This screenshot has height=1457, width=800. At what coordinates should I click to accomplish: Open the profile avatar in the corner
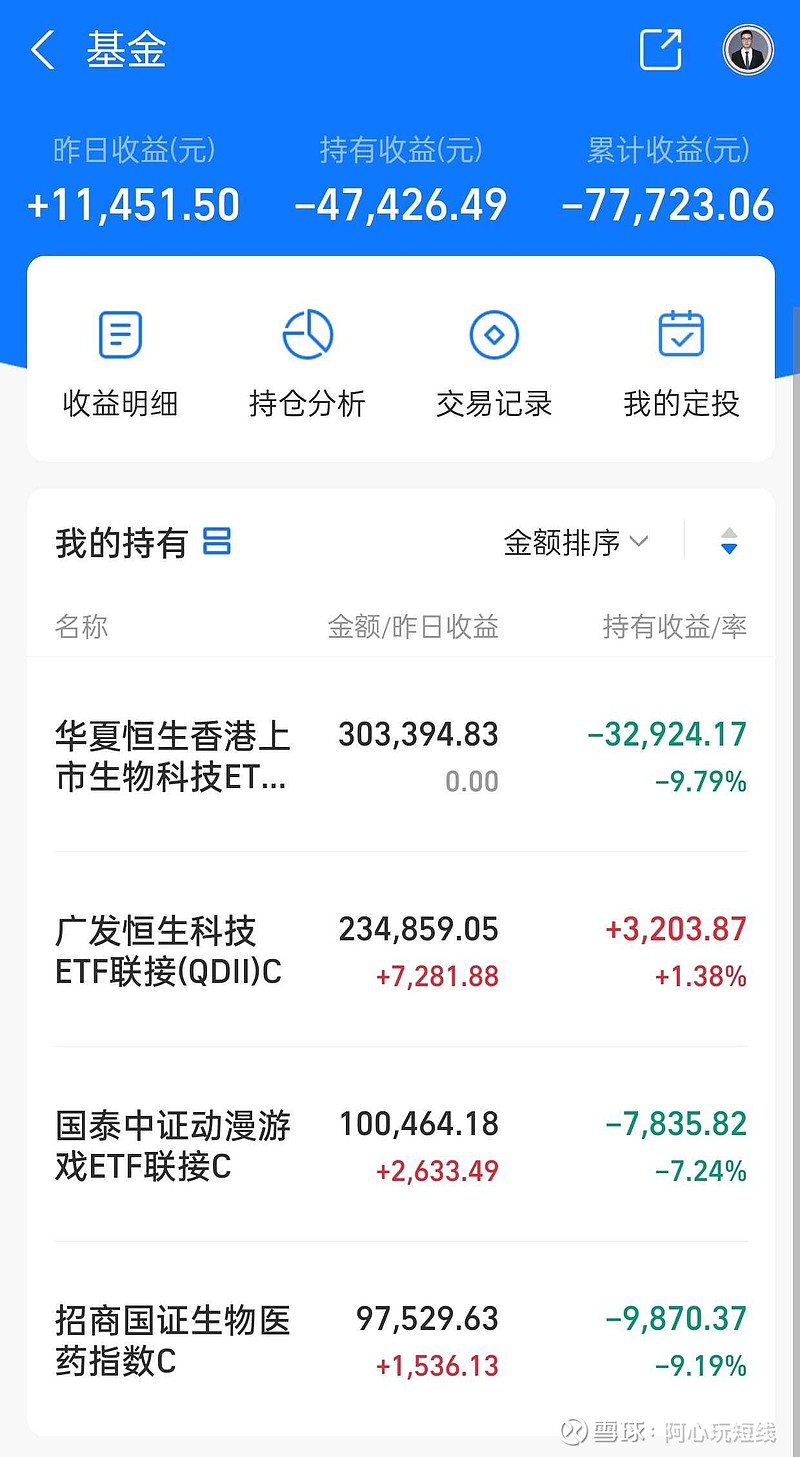pos(747,48)
